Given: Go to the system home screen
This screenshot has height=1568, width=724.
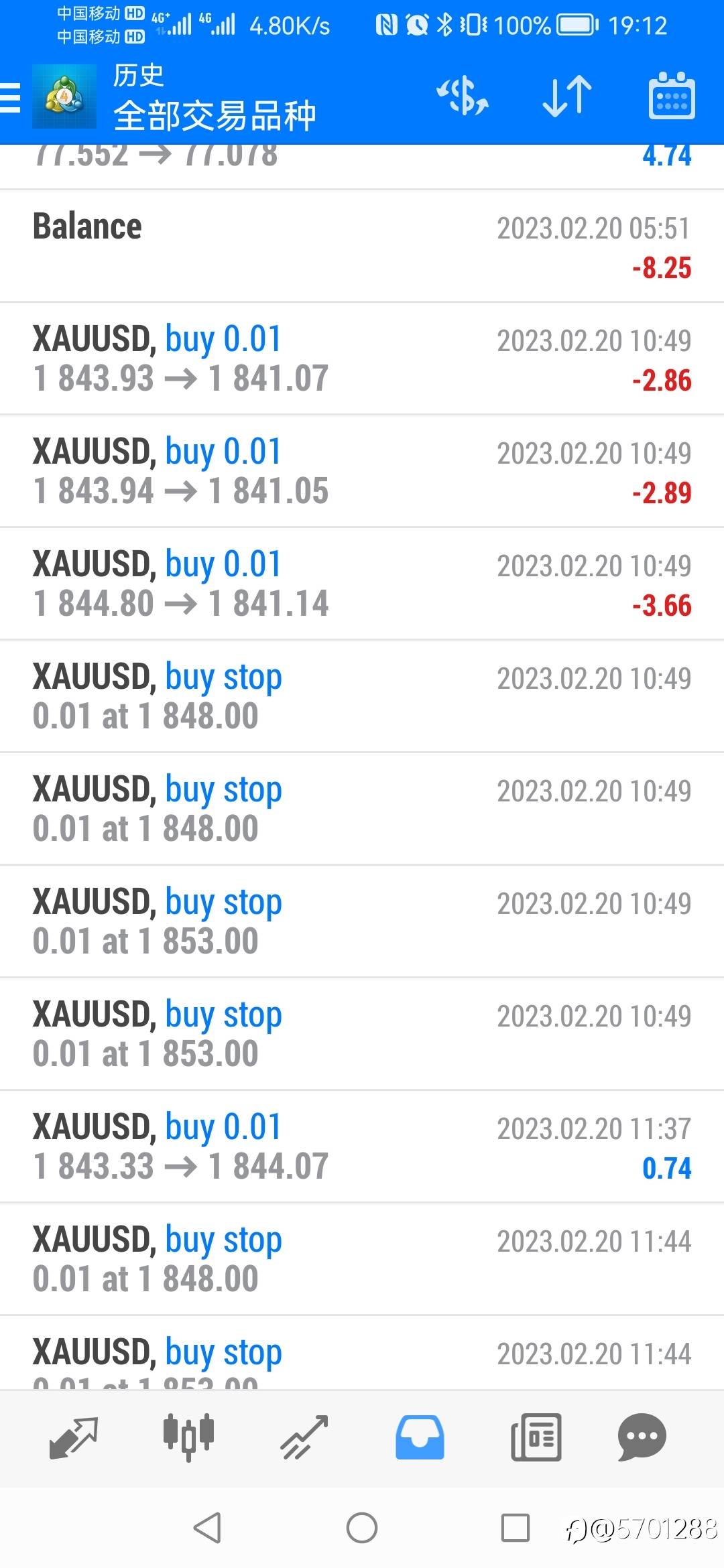Looking at the screenshot, I should (362, 1528).
